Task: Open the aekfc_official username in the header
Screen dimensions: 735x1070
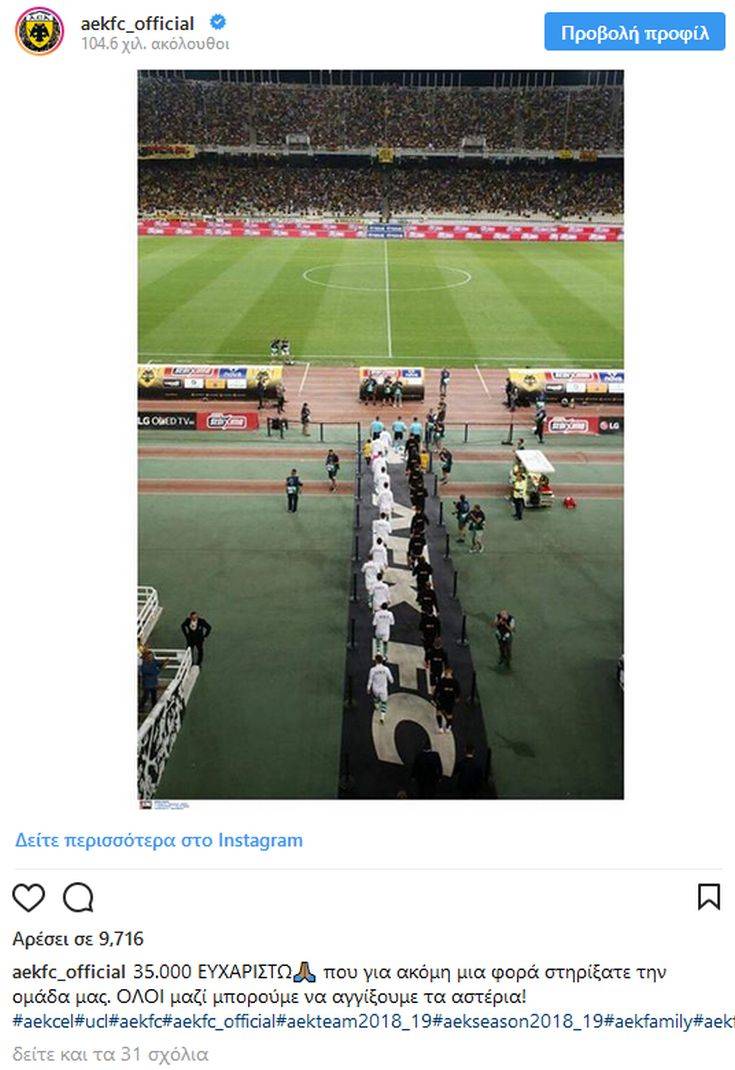Action: click(137, 23)
